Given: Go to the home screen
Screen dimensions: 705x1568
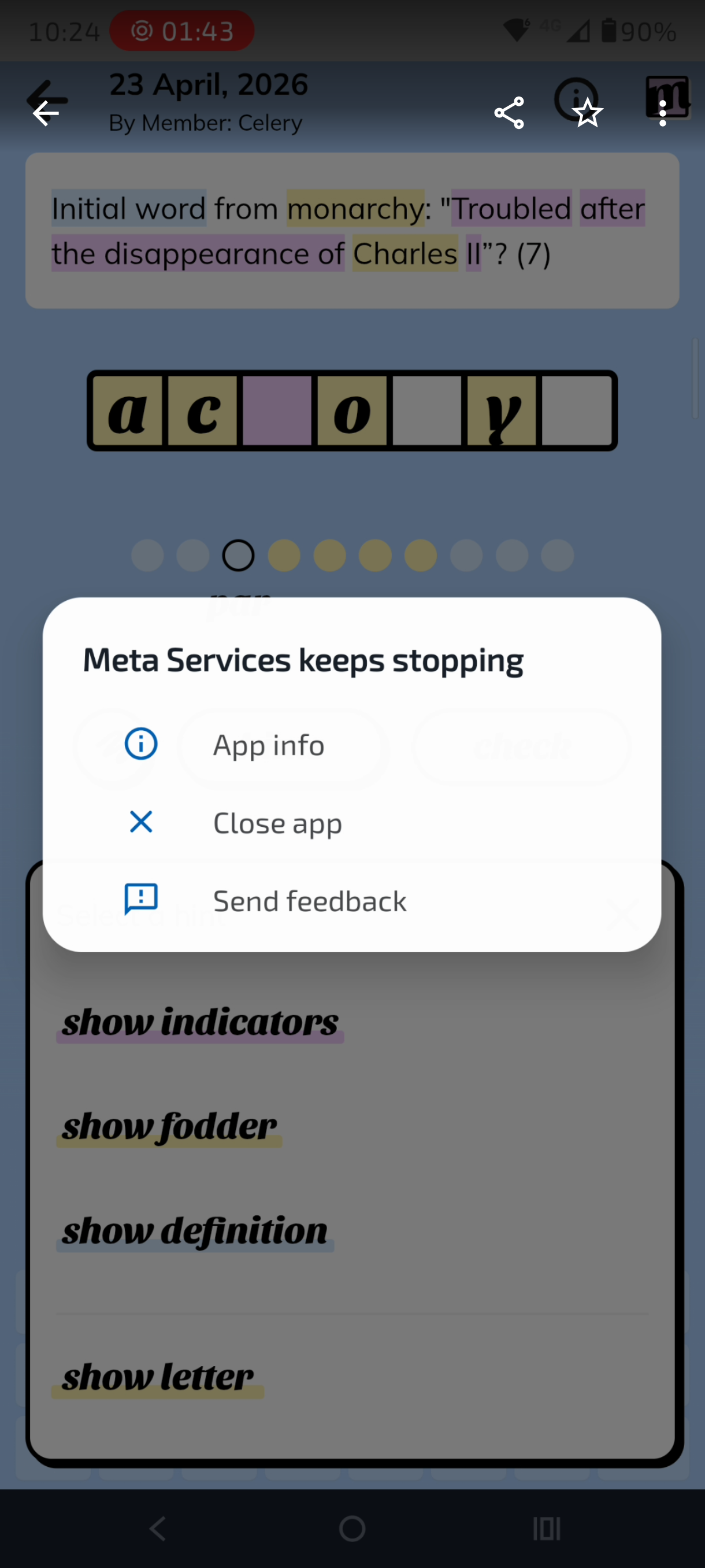Looking at the screenshot, I should [352, 1529].
